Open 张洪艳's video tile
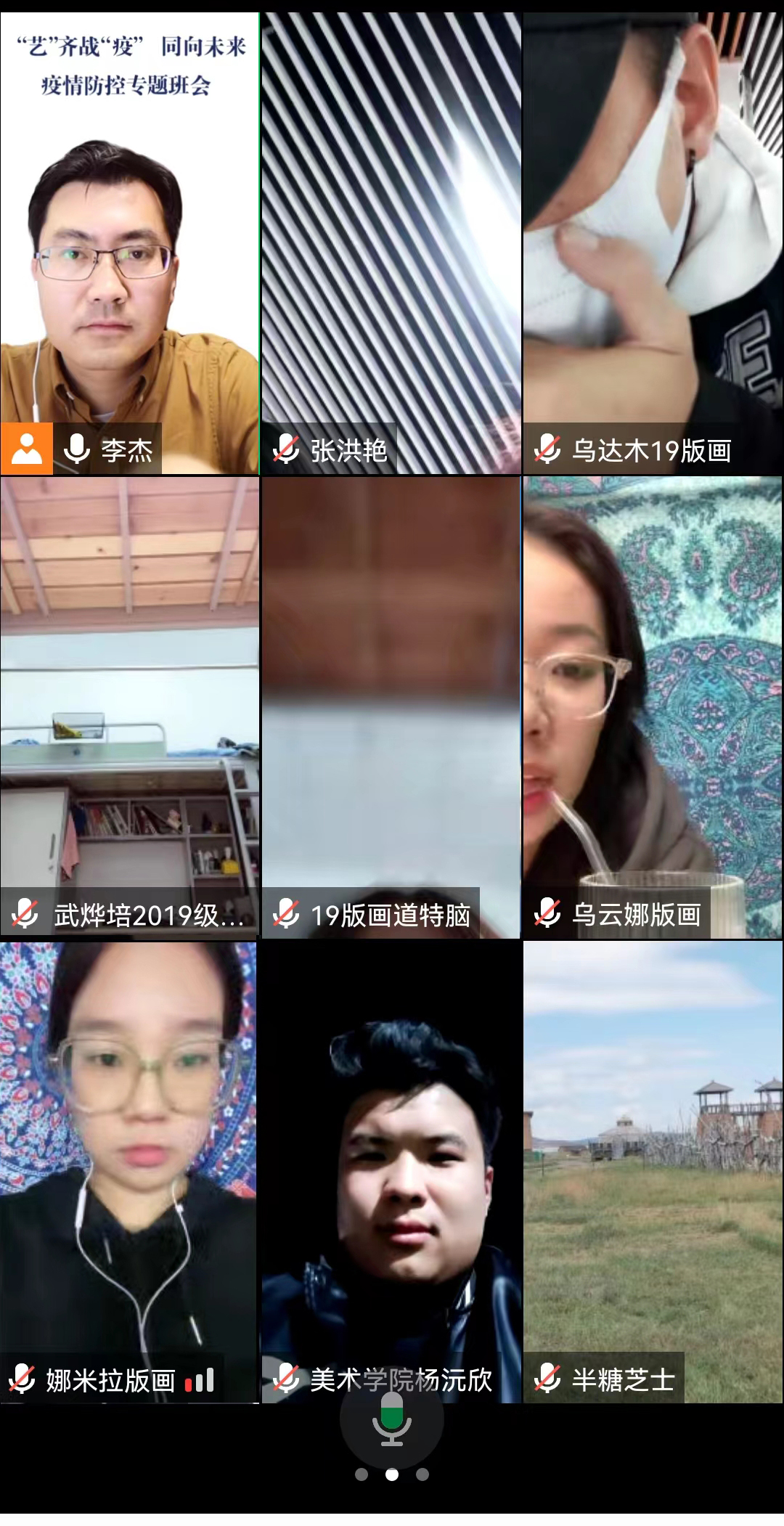The height and width of the screenshot is (1526, 784). tap(391, 243)
